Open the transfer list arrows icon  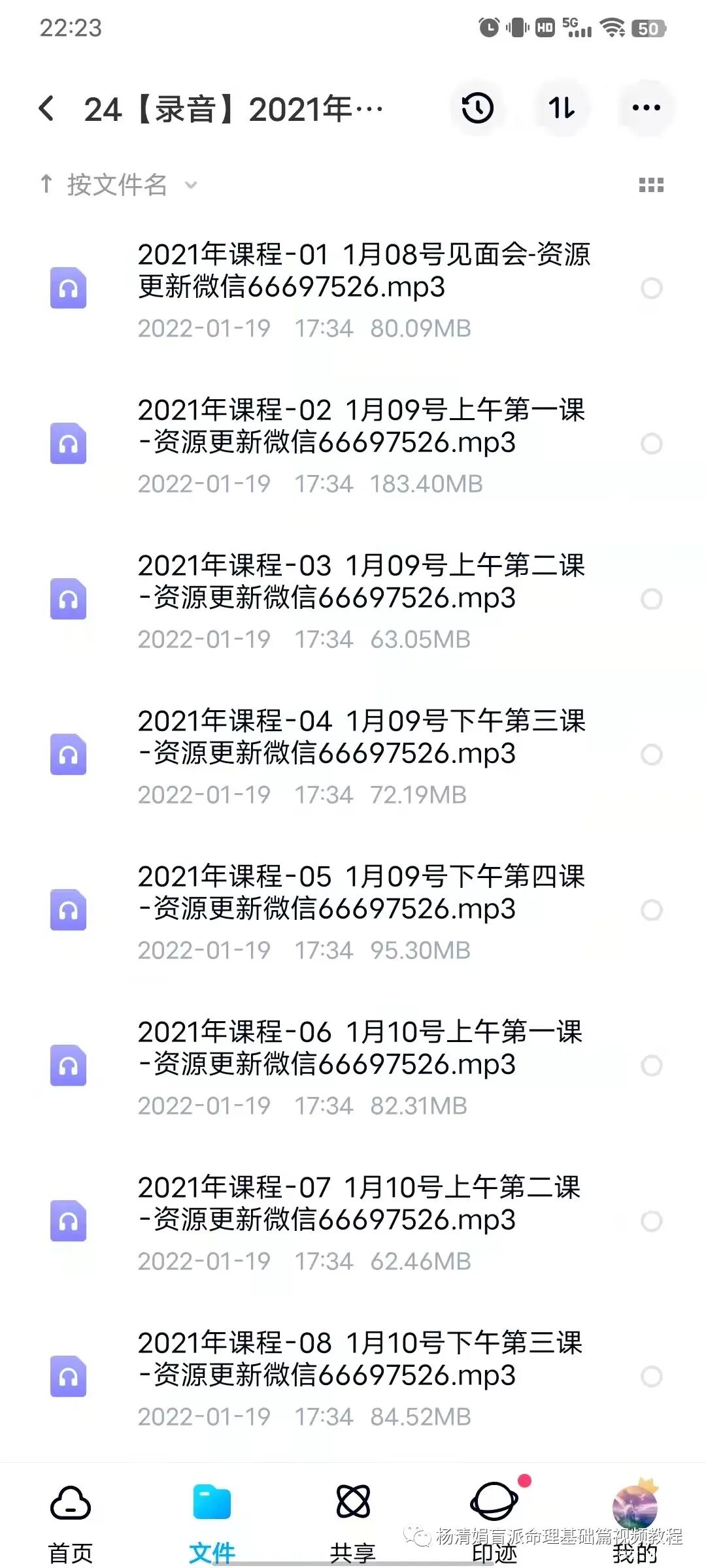[562, 108]
